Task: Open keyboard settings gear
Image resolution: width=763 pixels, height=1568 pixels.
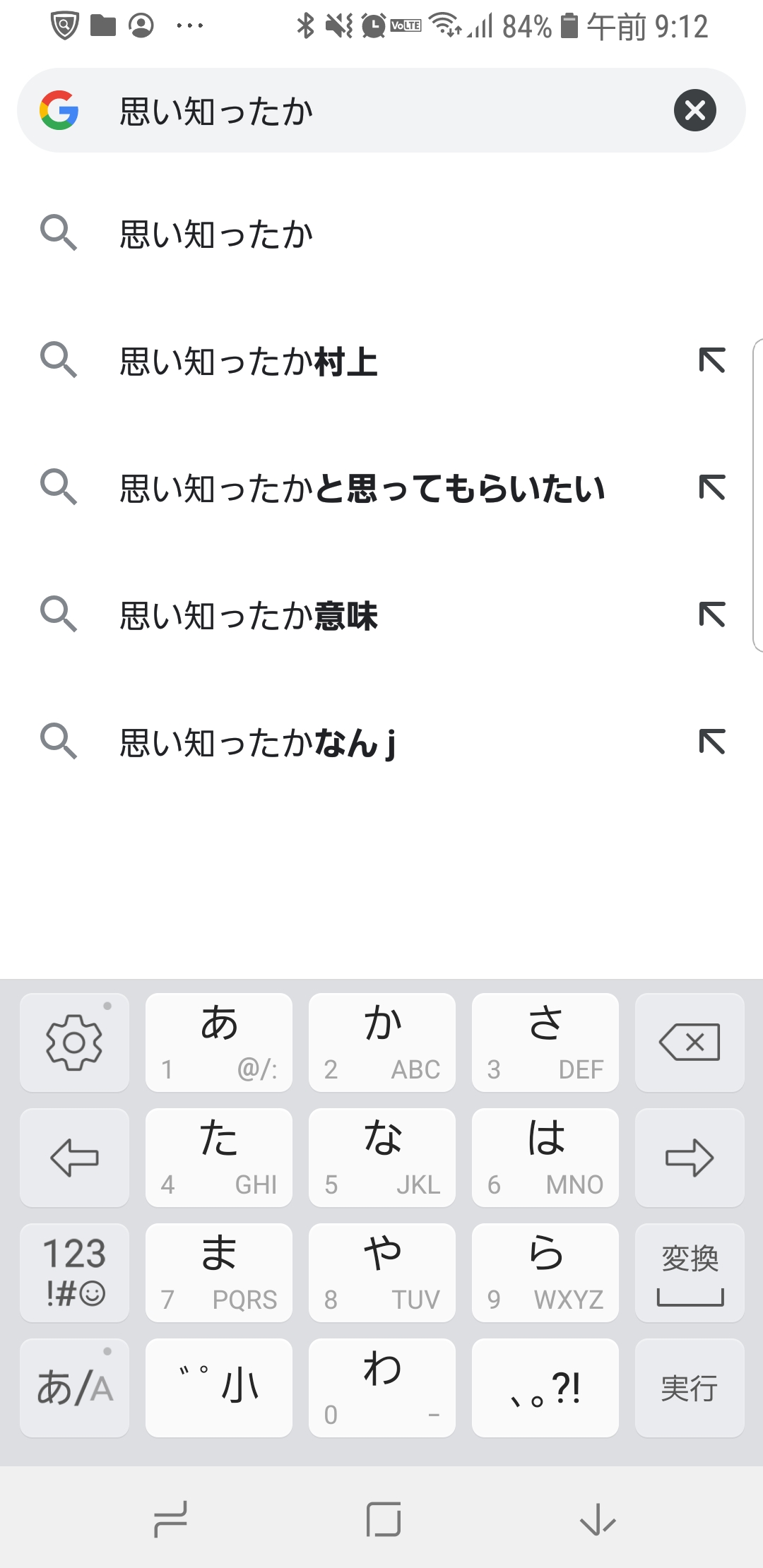Action: (x=74, y=1043)
